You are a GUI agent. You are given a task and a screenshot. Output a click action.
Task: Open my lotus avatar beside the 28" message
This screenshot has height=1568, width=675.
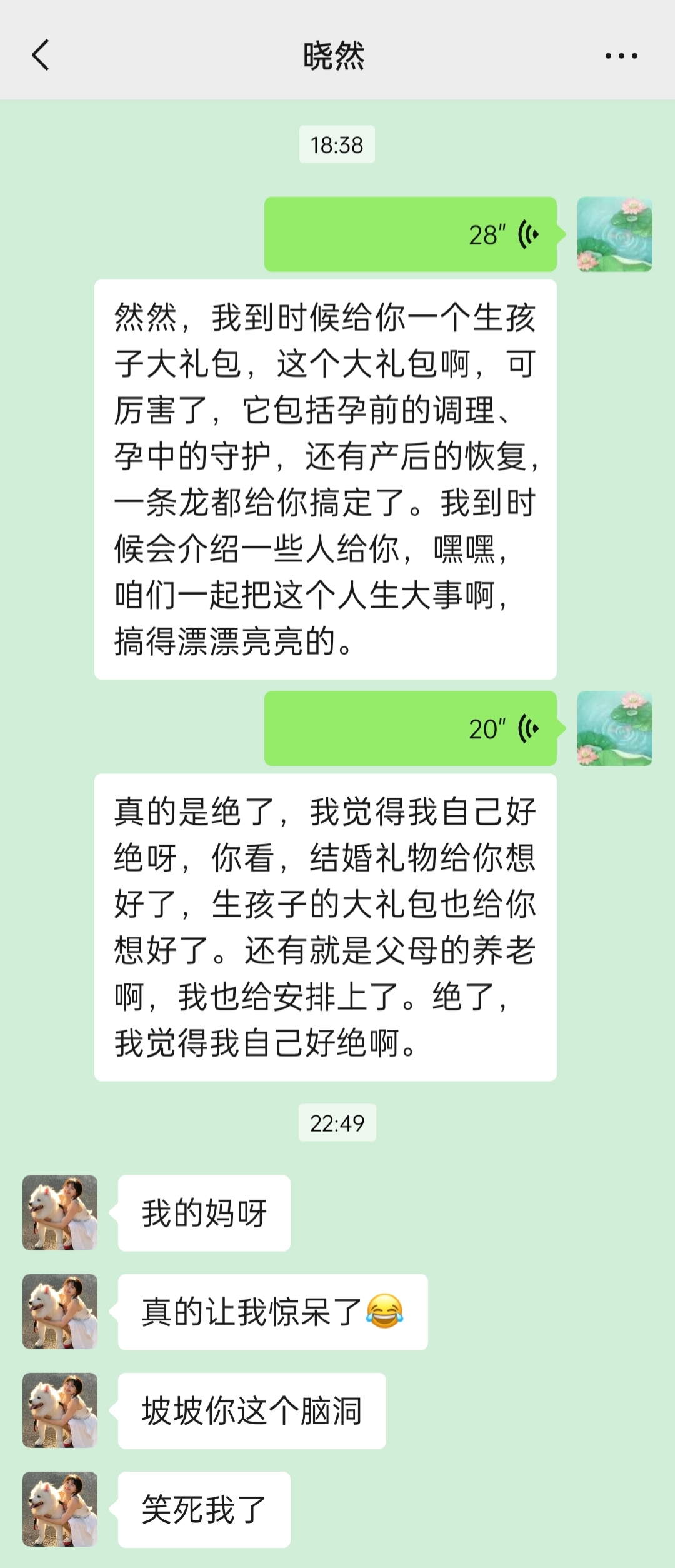[614, 234]
